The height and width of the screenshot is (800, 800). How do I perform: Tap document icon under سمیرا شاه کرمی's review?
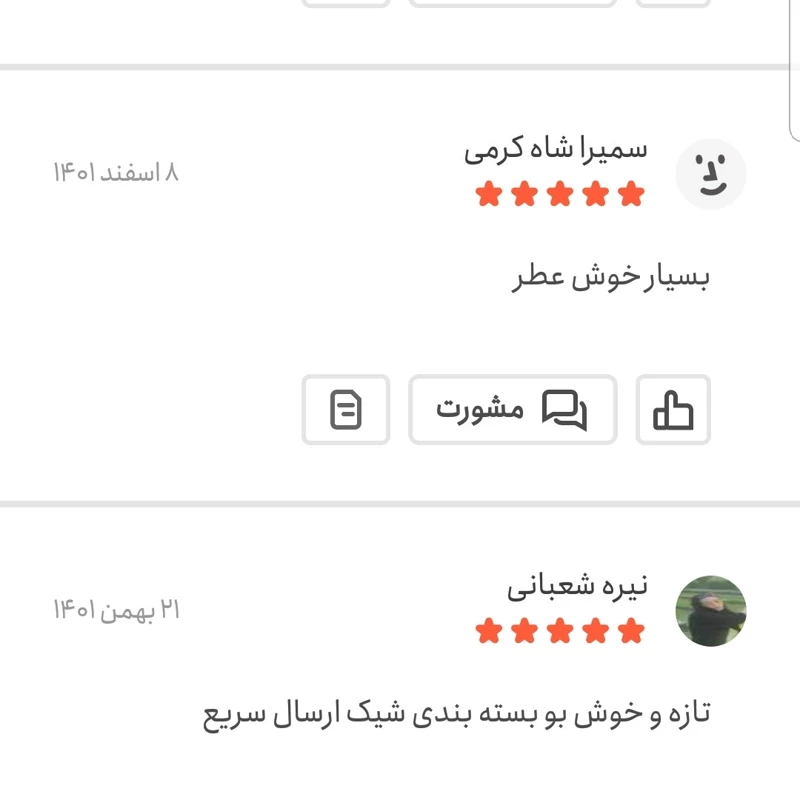346,410
